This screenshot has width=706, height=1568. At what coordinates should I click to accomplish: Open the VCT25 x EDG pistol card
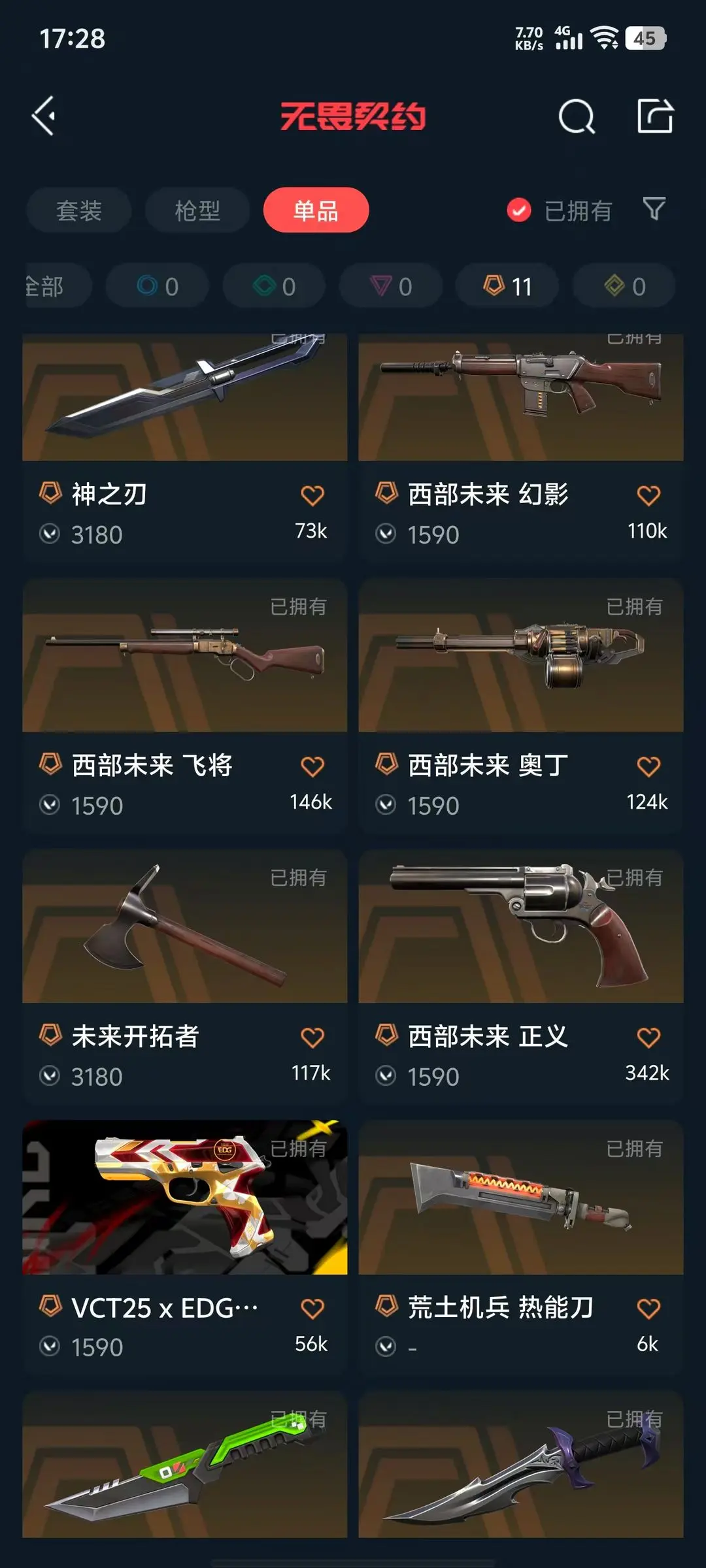[x=185, y=1248]
